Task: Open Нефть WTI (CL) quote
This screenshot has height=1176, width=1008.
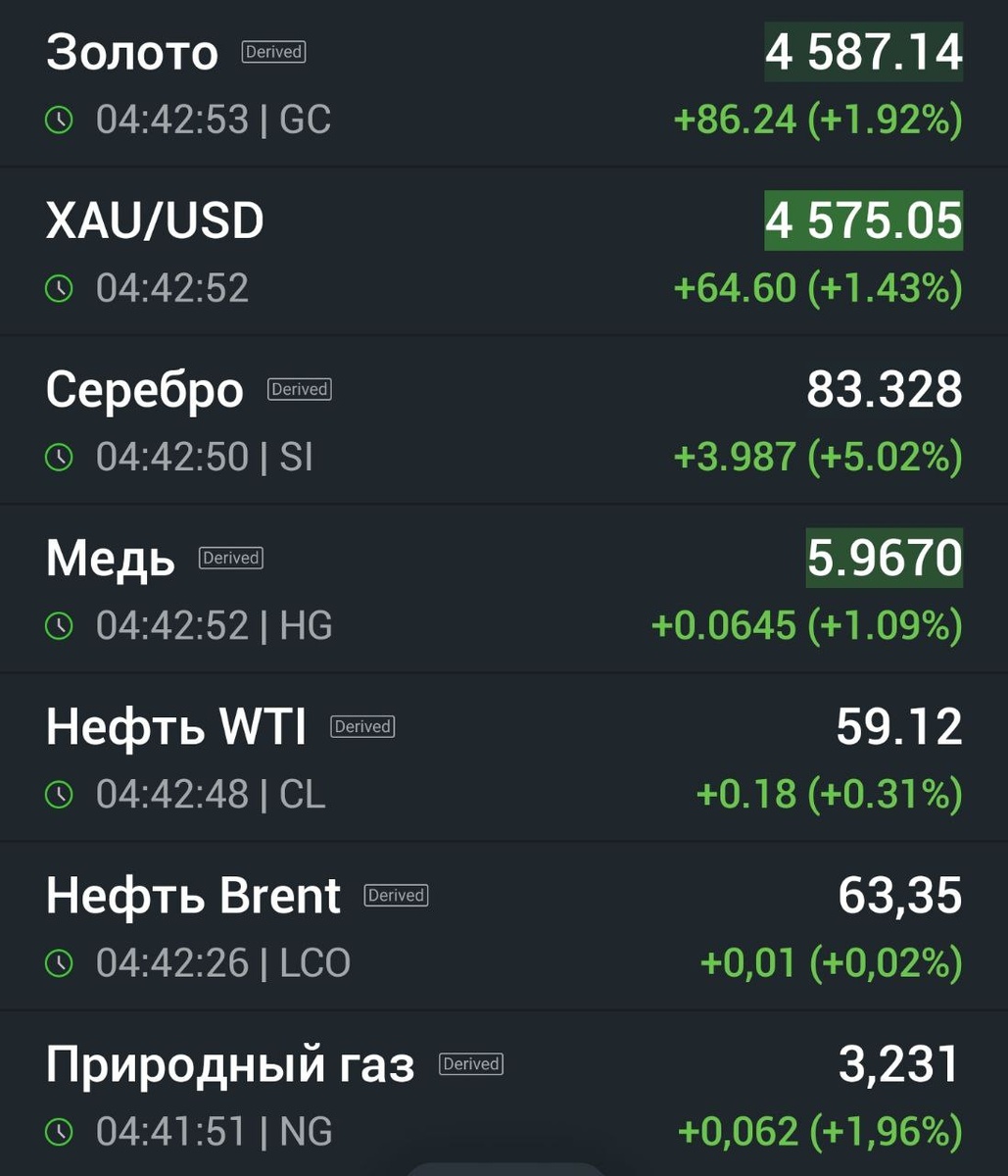Action: (x=176, y=727)
